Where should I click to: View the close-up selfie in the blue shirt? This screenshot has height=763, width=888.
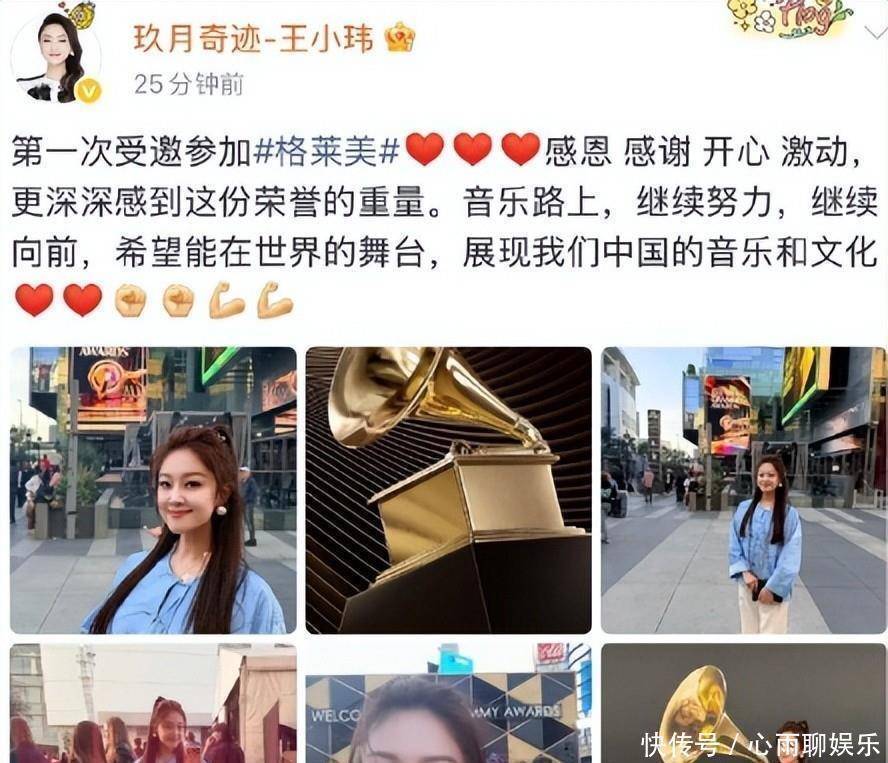tap(153, 490)
